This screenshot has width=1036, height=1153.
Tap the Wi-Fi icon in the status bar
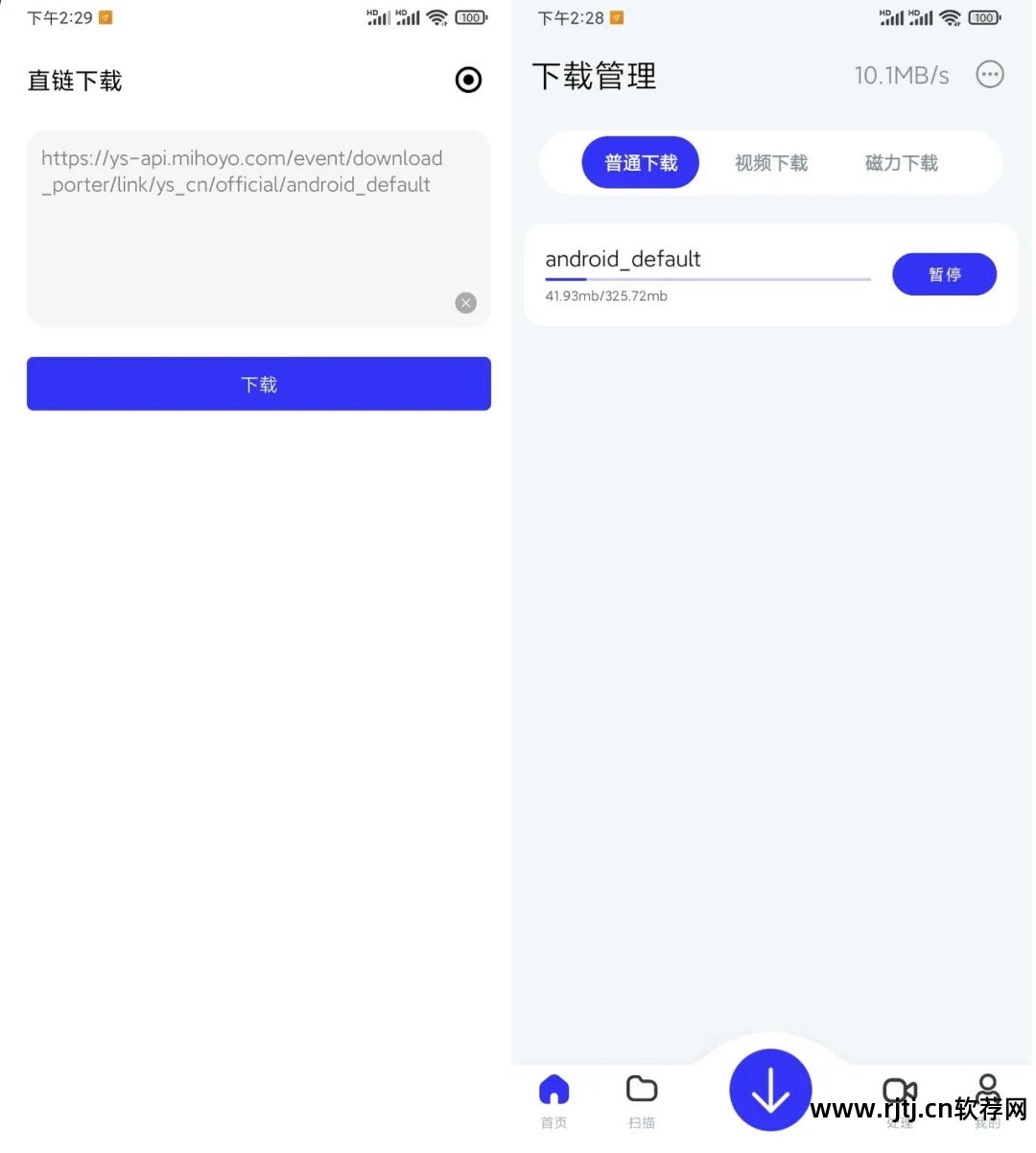click(x=950, y=16)
